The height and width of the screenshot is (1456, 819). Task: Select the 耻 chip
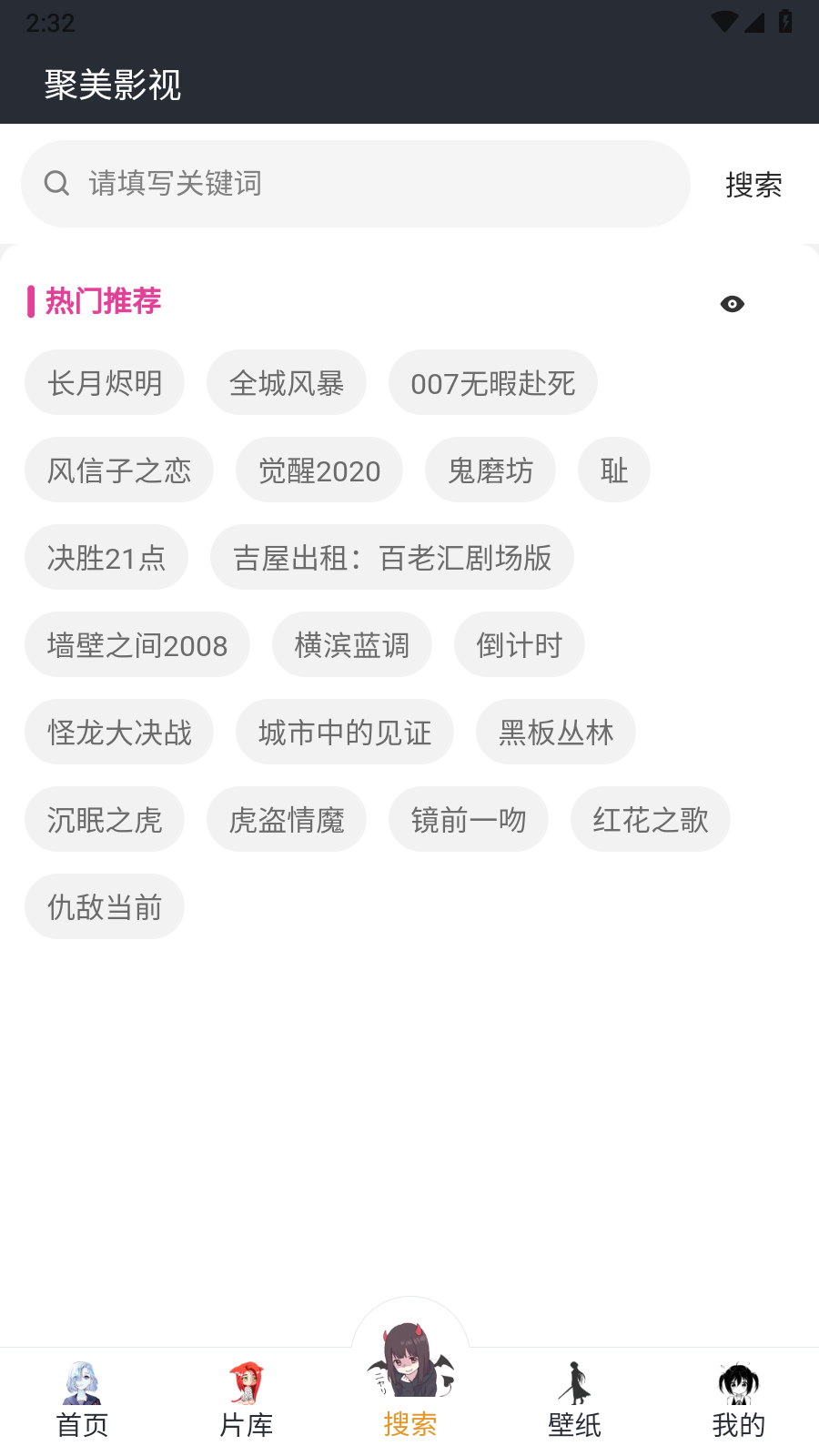pos(614,470)
